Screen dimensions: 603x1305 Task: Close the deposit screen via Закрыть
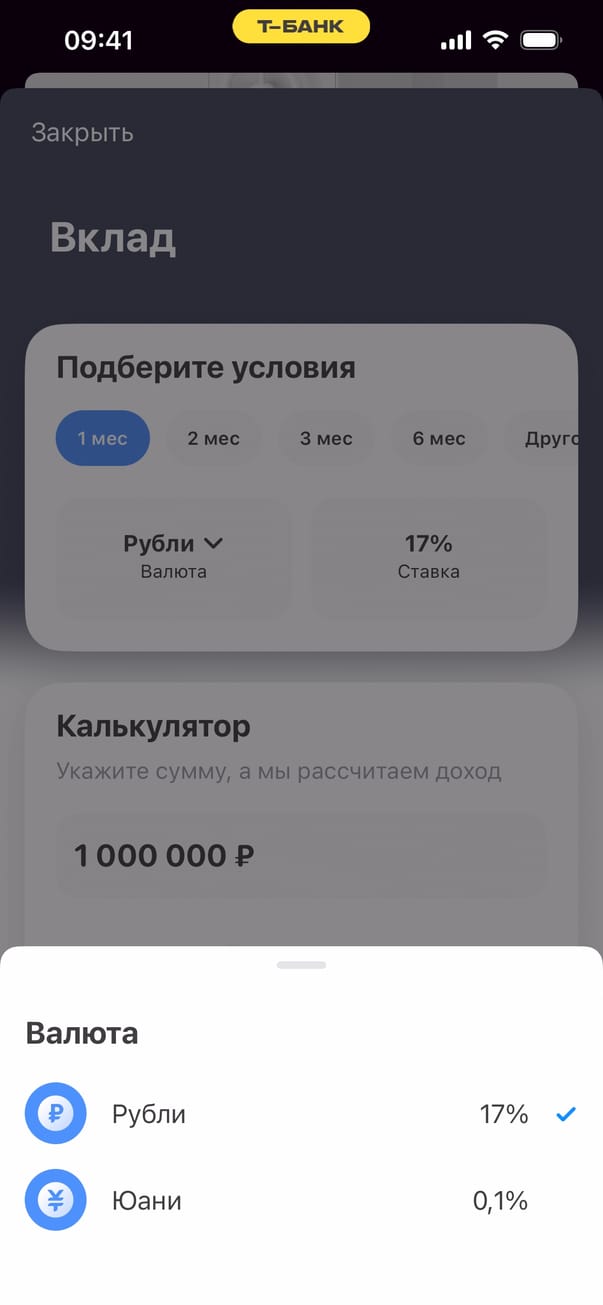pyautogui.click(x=82, y=133)
